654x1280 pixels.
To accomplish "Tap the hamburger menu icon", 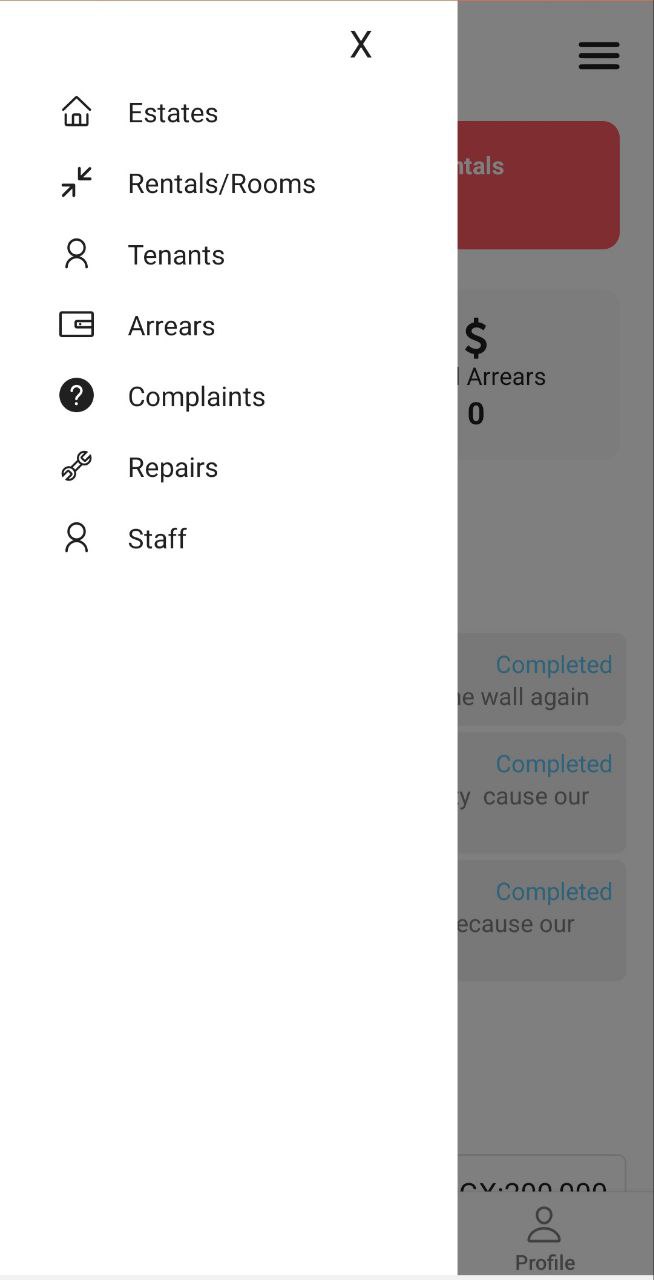I will [599, 55].
